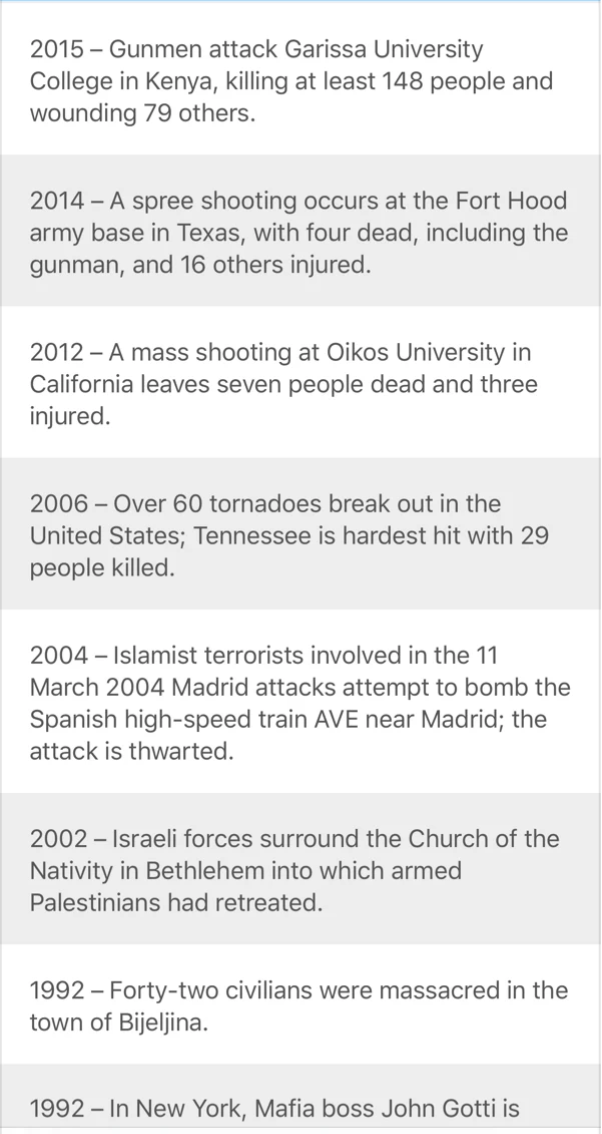View the 2006 tornado outbreak entry
The height and width of the screenshot is (1134, 602).
(300, 535)
